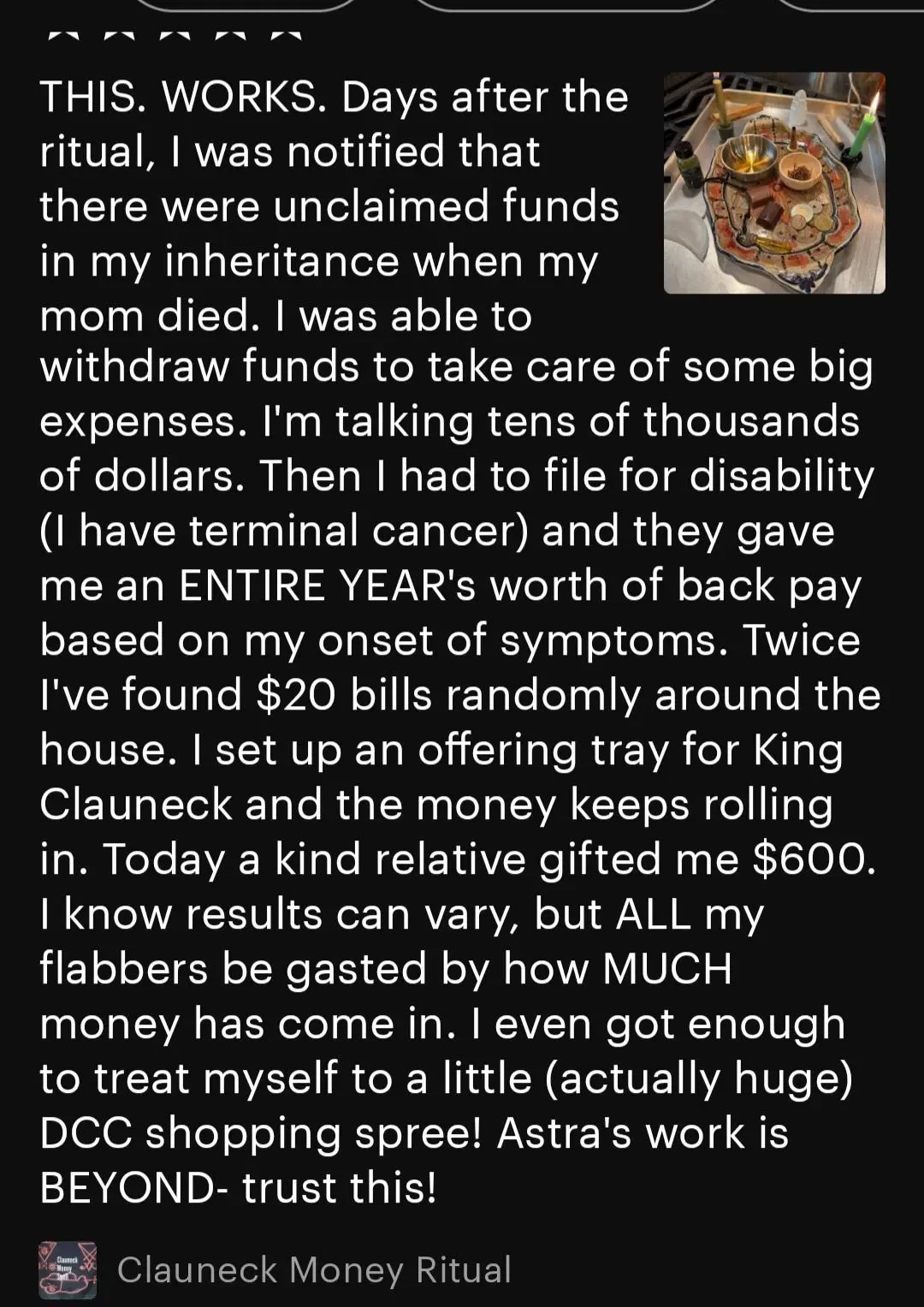
Task: Open the offering tray review photo
Action: coord(774,183)
